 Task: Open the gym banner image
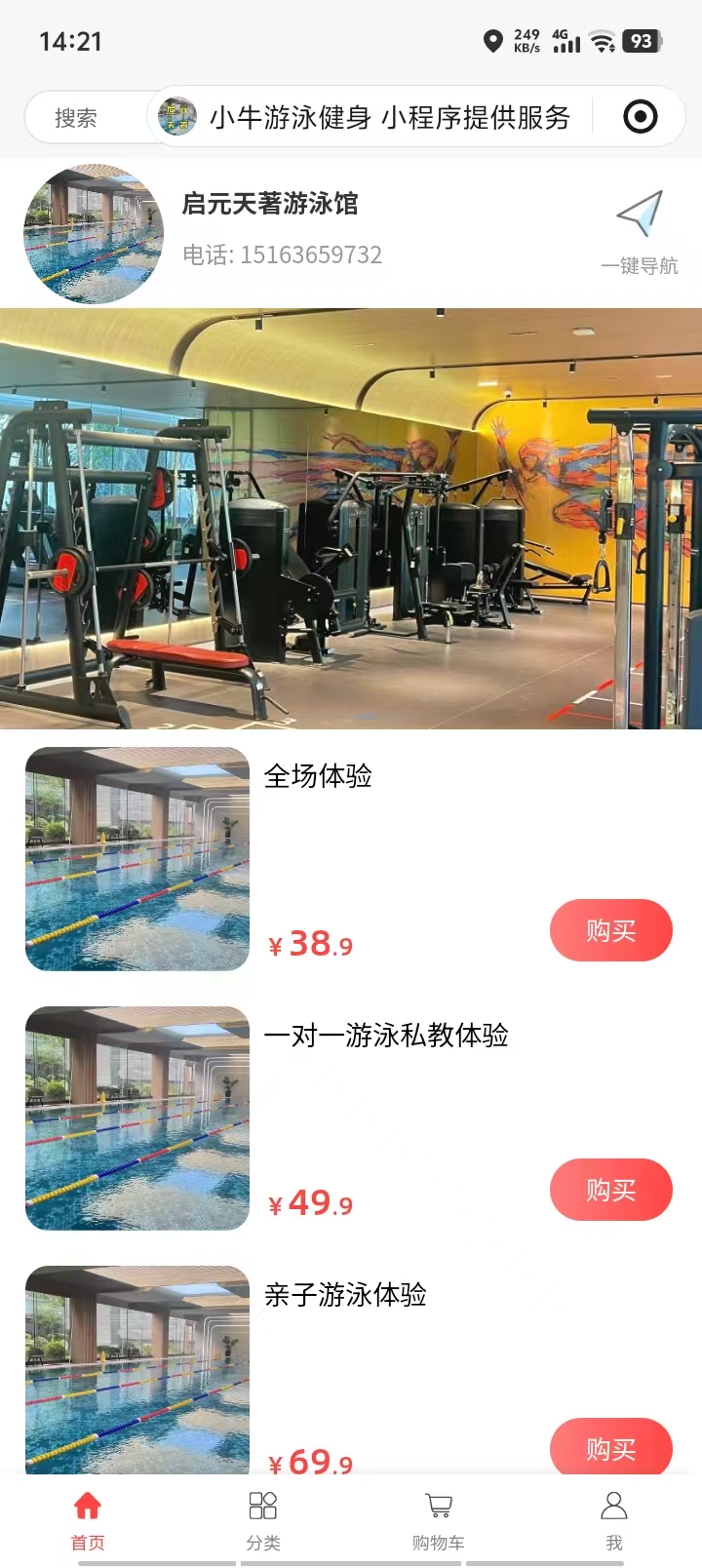351,518
